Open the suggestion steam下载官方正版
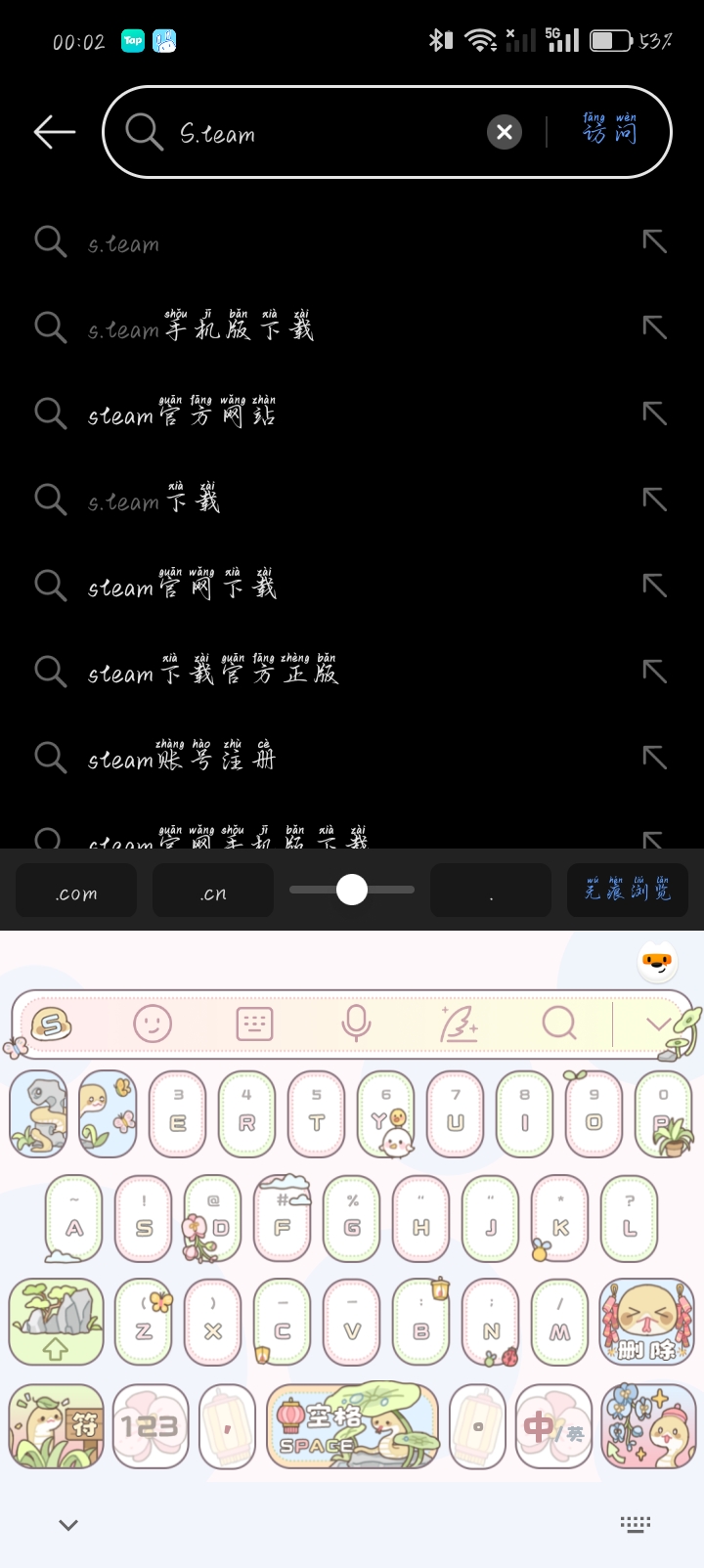The height and width of the screenshot is (1568, 704). tap(213, 673)
